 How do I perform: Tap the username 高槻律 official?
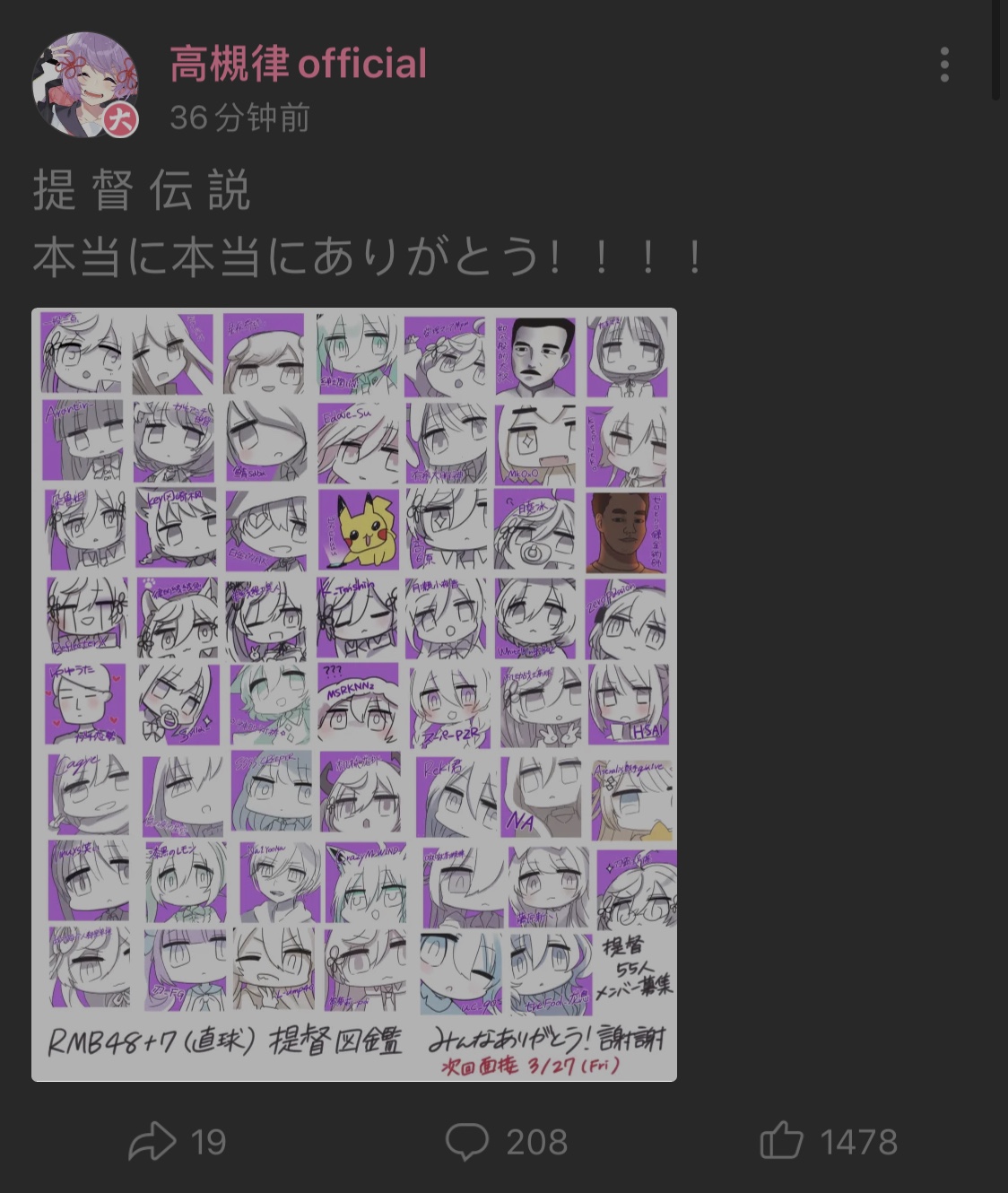tap(298, 64)
